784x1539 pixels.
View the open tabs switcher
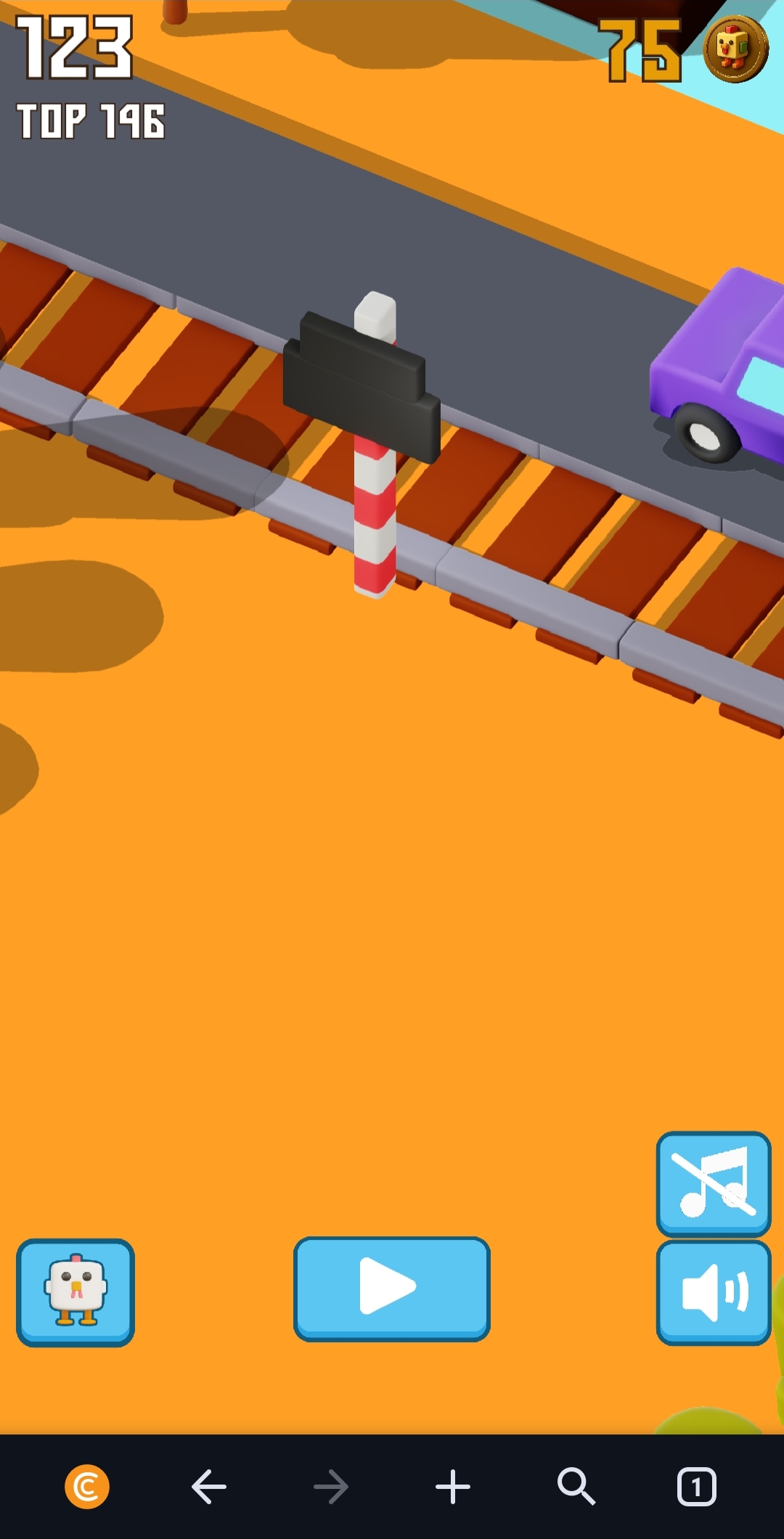696,1487
